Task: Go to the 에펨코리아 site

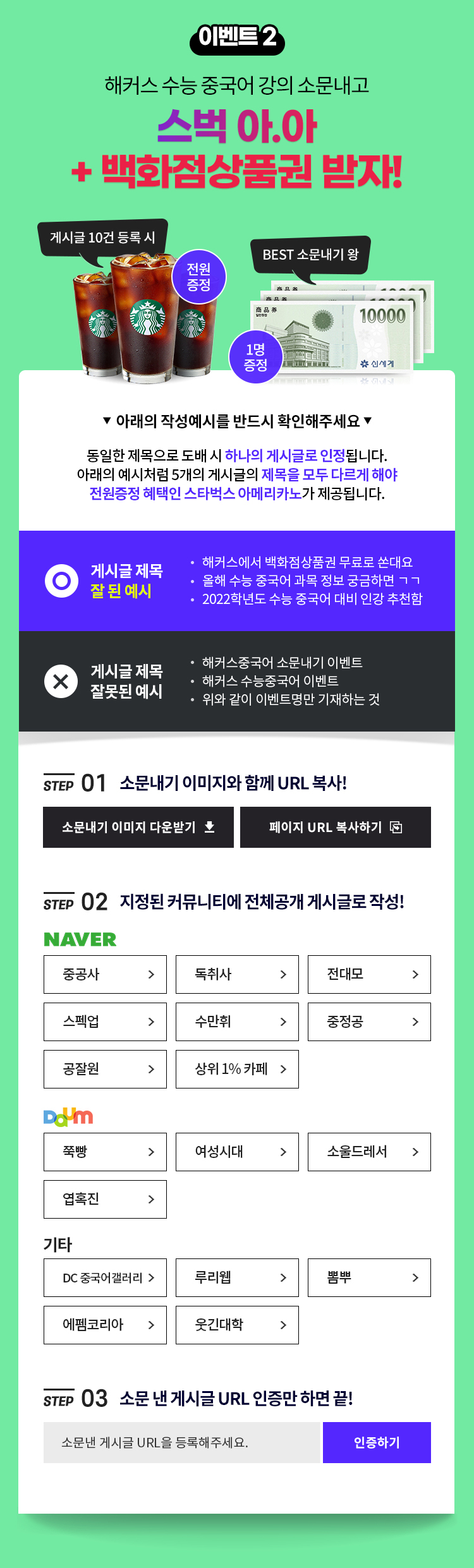Action: coord(105,1325)
